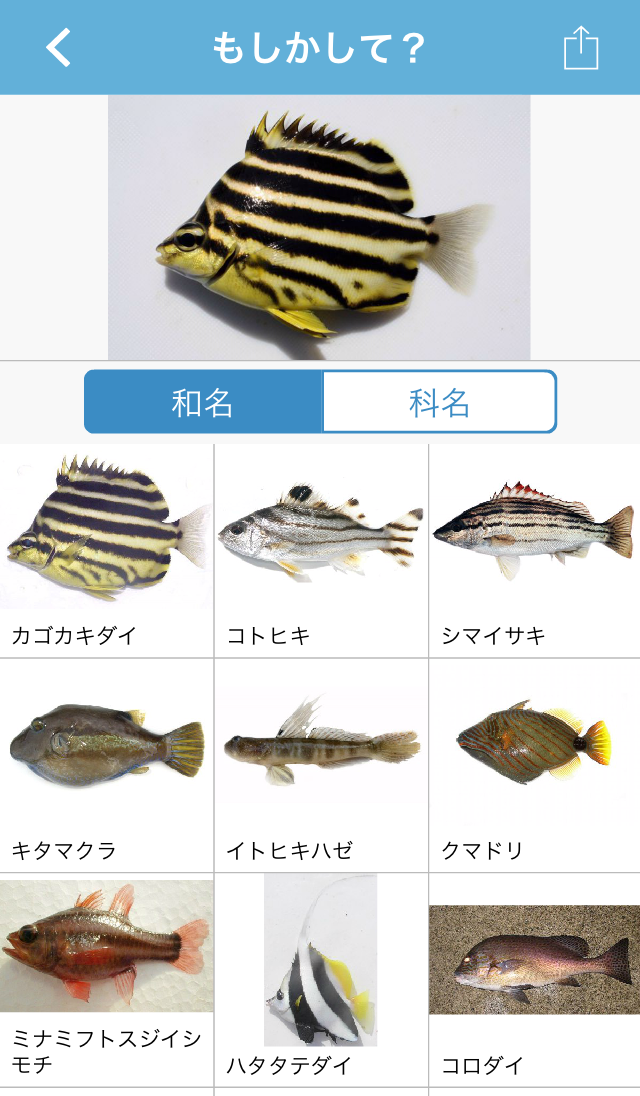Viewport: 640px width, 1096px height.
Task: Open the ミナミフトスジイシモチ result
Action: coord(106,980)
